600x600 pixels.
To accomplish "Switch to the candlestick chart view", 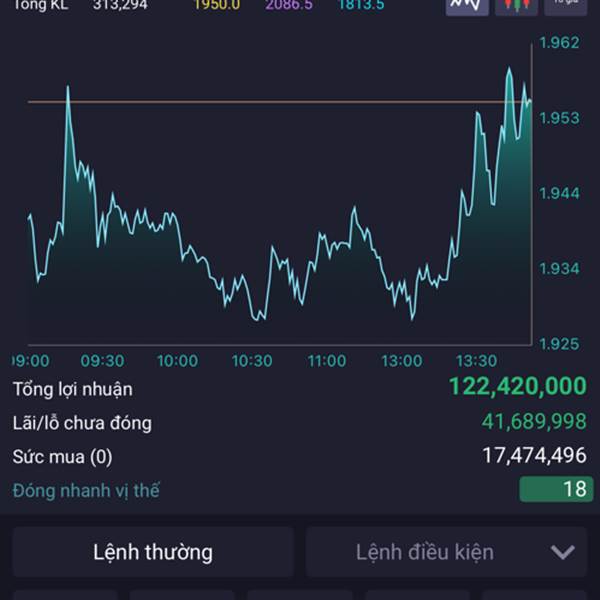I will 516,7.
